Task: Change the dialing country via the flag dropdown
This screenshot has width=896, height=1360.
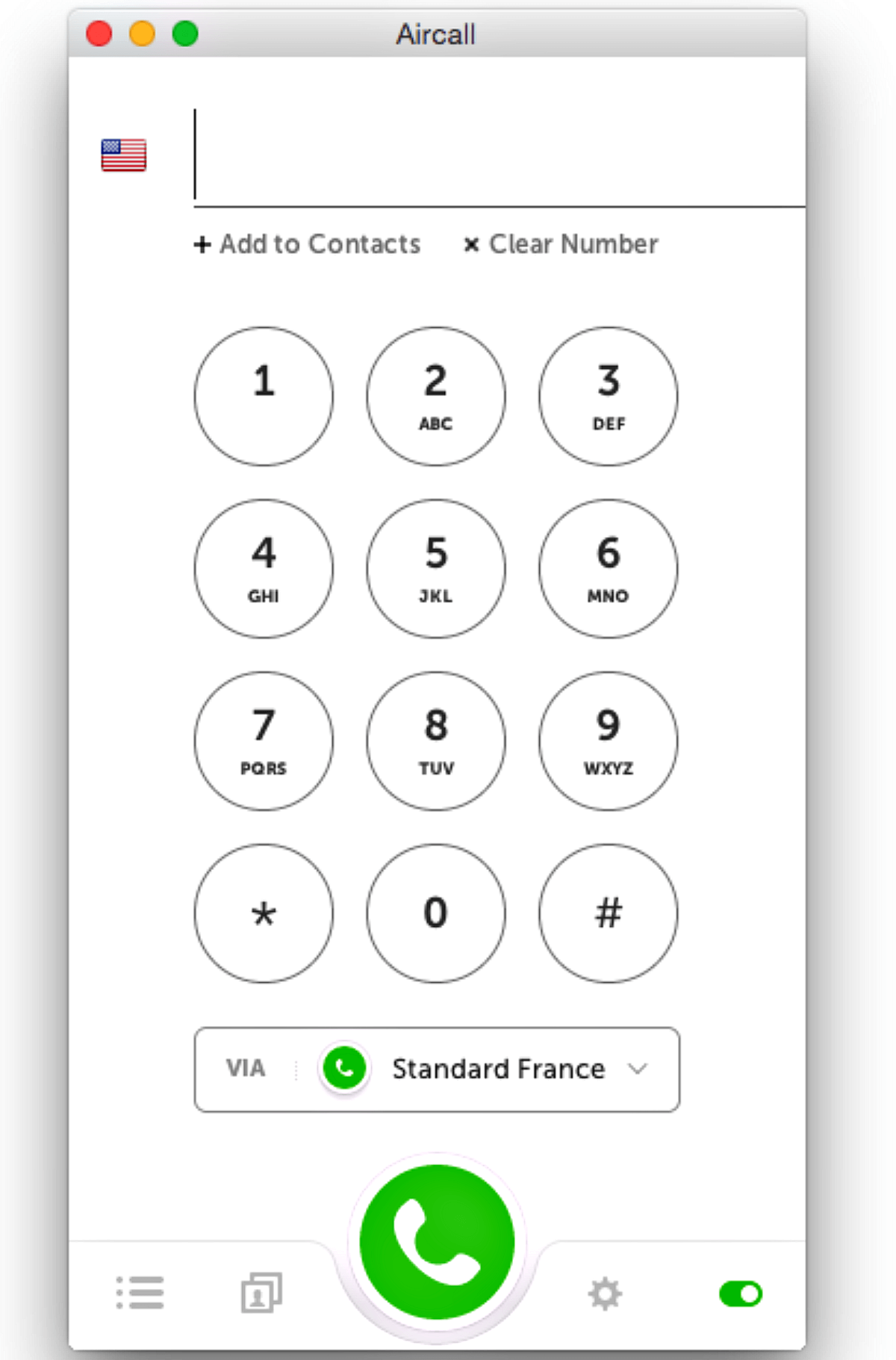Action: point(123,153)
